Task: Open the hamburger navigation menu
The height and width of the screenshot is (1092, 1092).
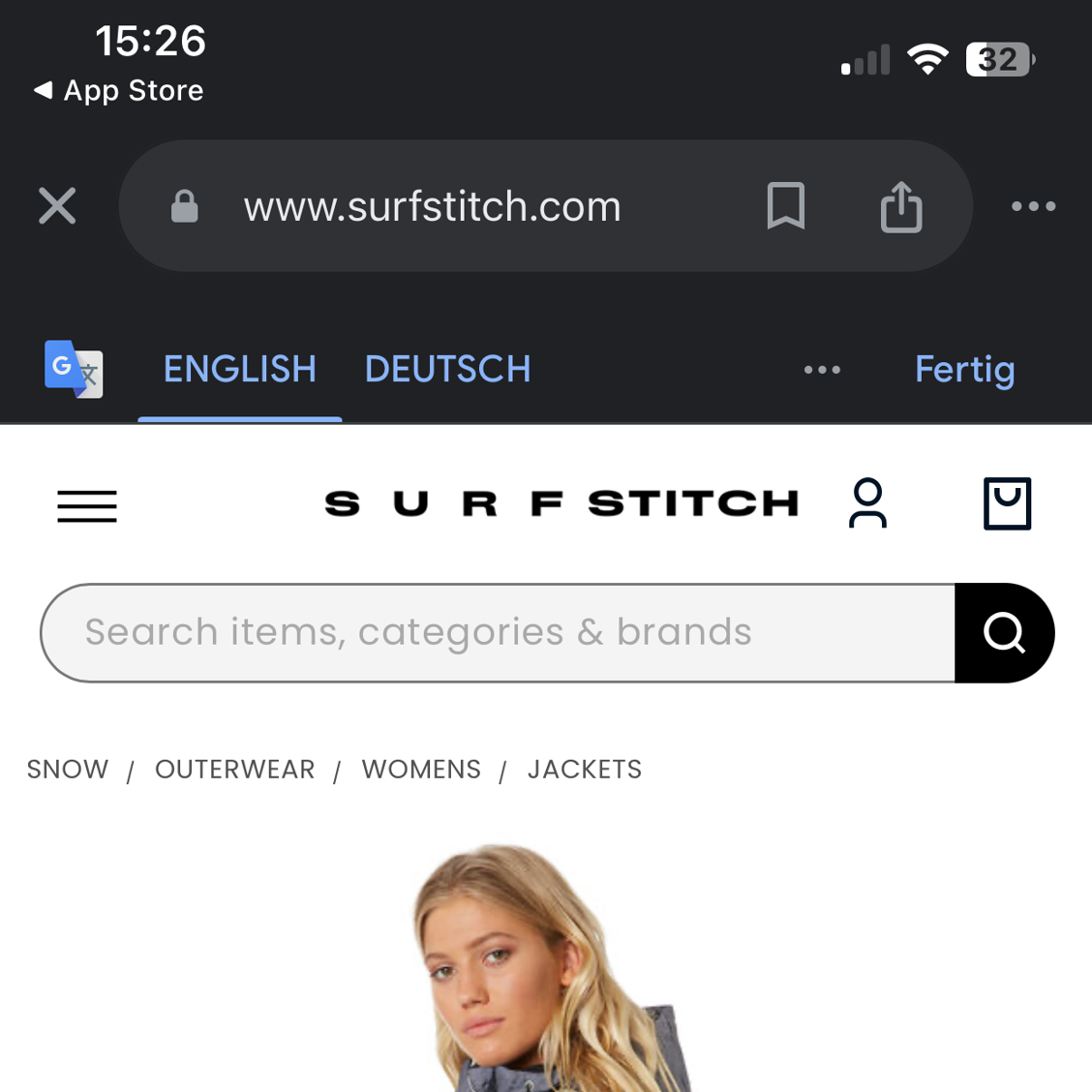Action: tap(87, 505)
